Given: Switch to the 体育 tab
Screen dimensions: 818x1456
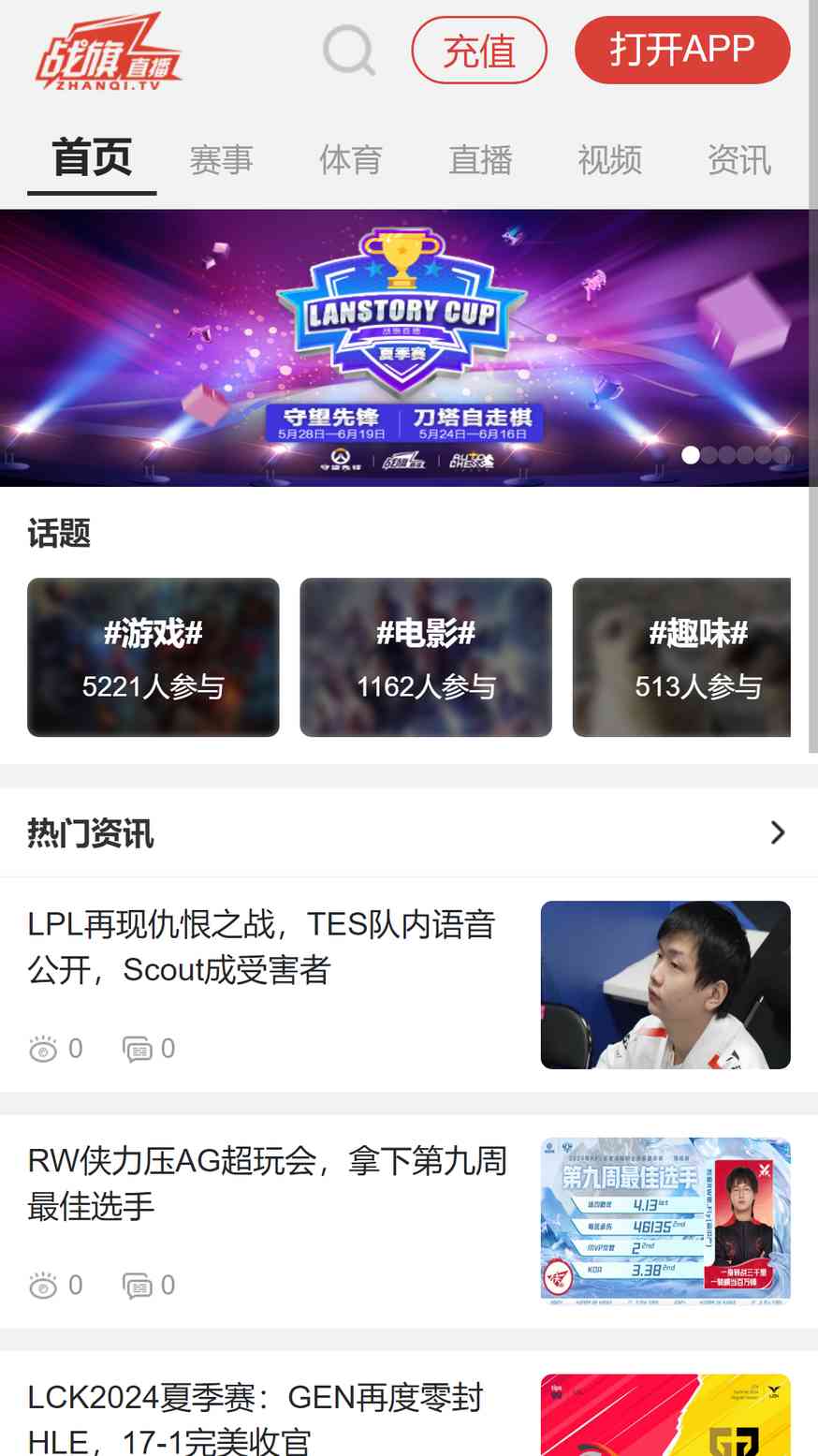Looking at the screenshot, I should click(x=350, y=160).
